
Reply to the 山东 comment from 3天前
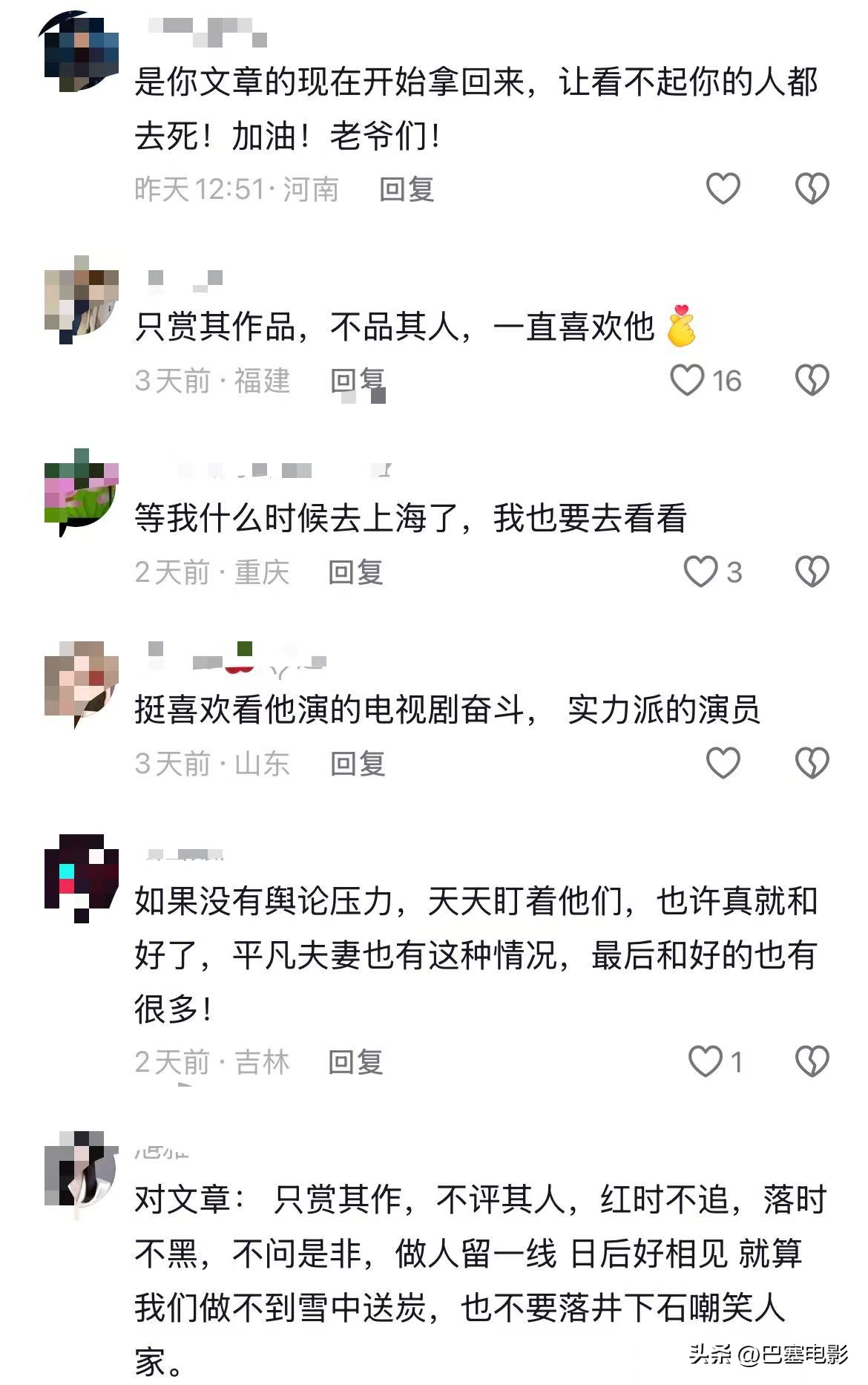point(358,764)
